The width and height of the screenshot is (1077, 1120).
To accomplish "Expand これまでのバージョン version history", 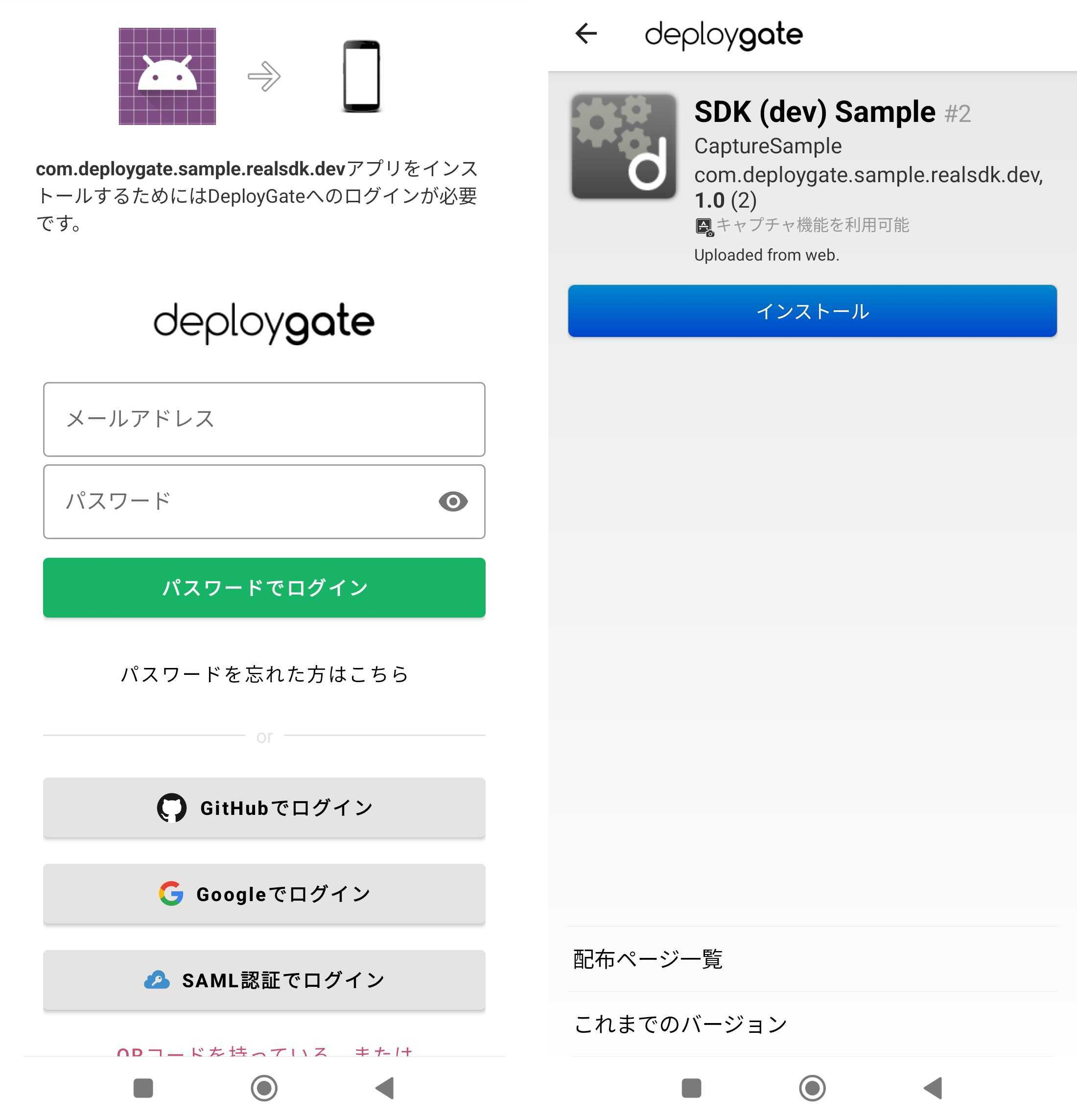I will [680, 1024].
